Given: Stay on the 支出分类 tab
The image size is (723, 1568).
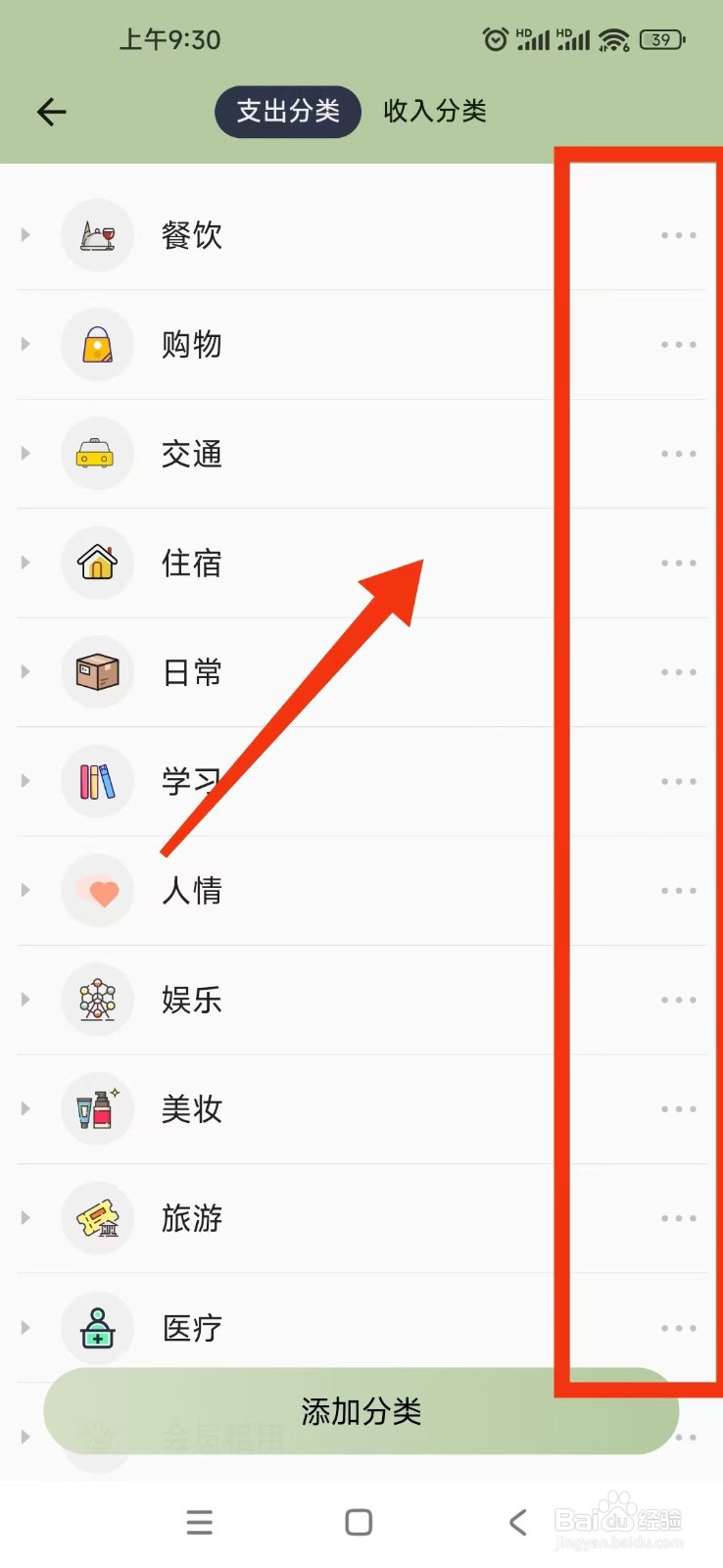Looking at the screenshot, I should click(288, 112).
